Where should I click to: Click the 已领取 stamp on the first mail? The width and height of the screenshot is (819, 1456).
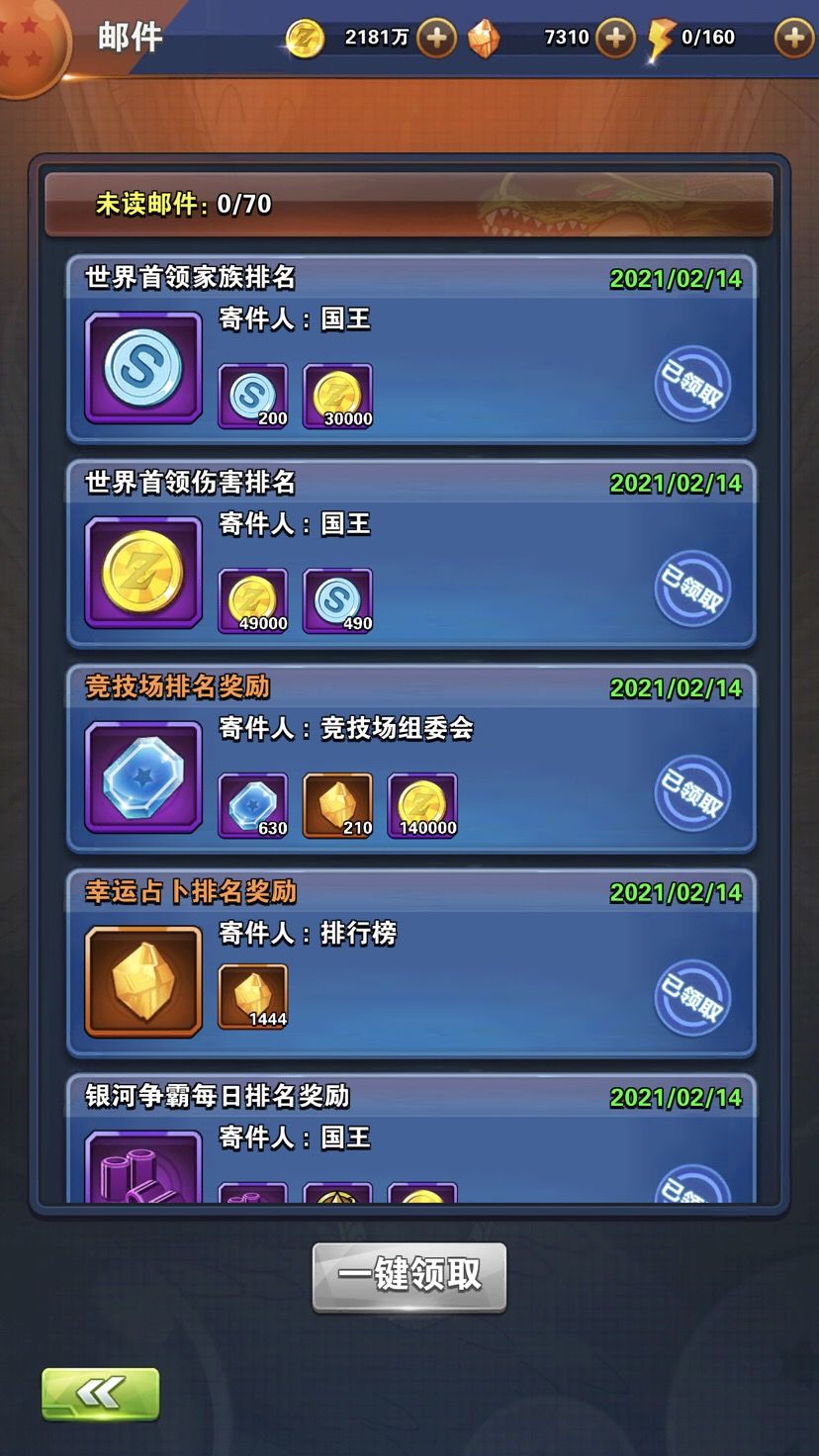click(x=693, y=384)
